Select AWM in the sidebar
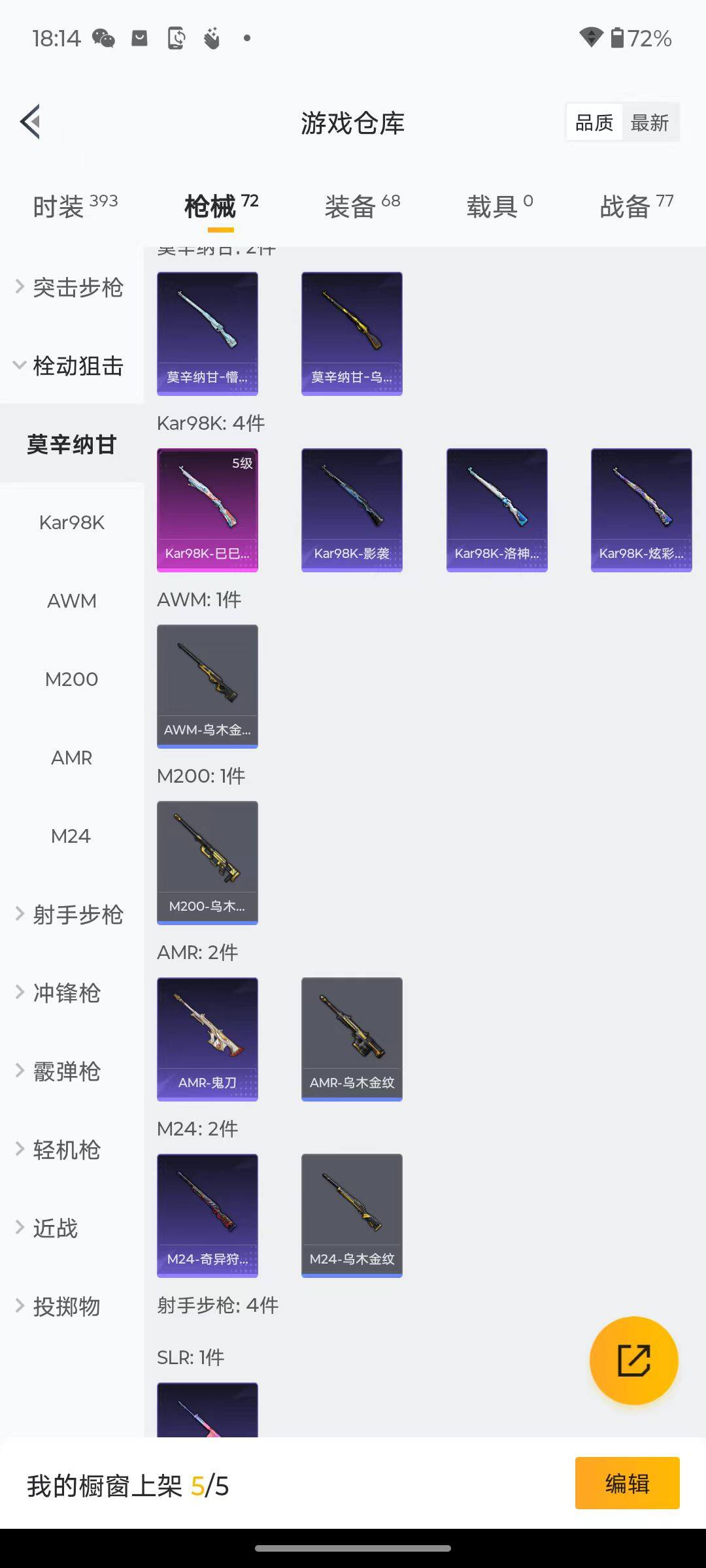The height and width of the screenshot is (1568, 706). pyautogui.click(x=71, y=601)
